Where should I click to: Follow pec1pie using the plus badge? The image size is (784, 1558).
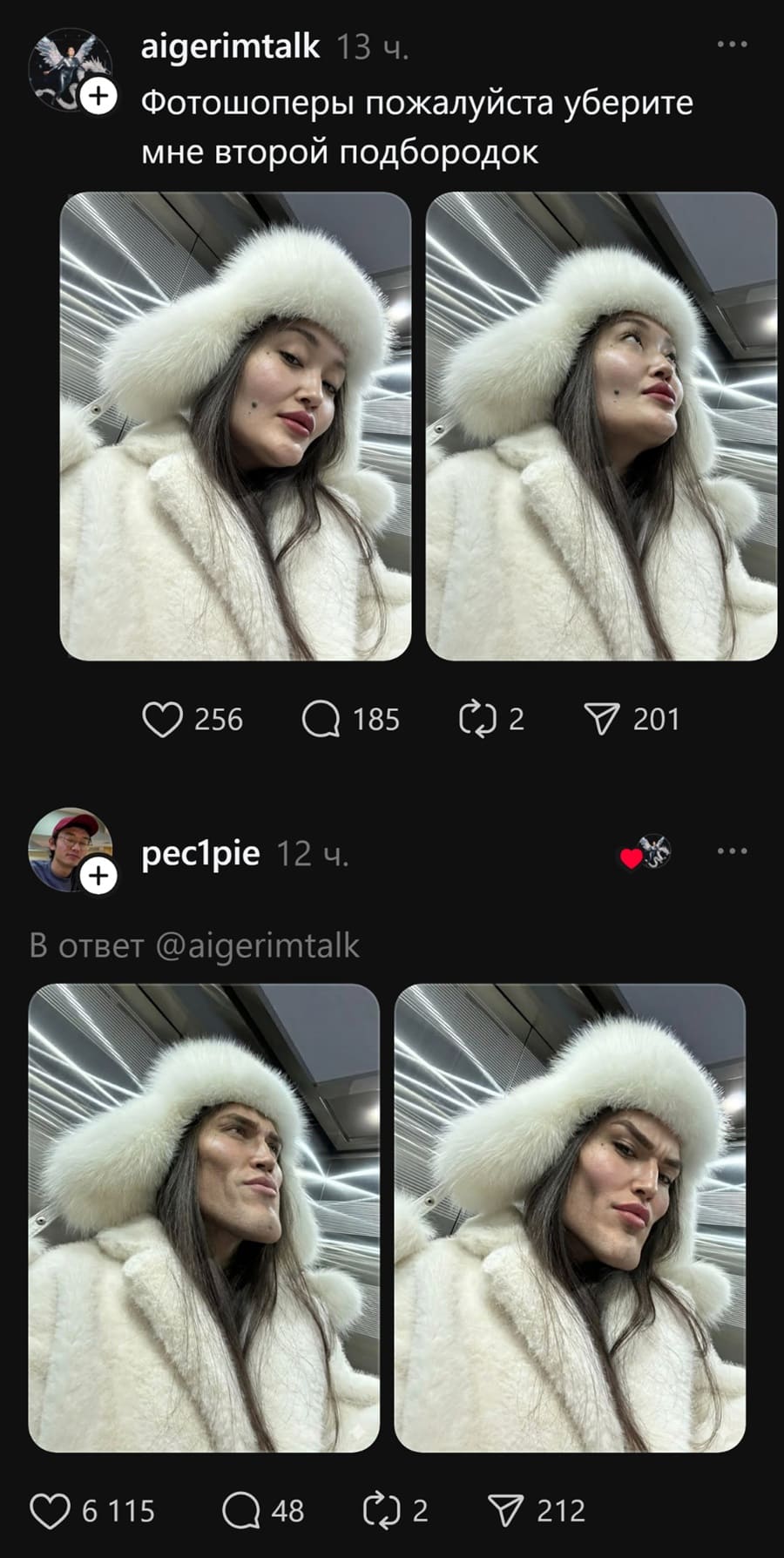[98, 873]
